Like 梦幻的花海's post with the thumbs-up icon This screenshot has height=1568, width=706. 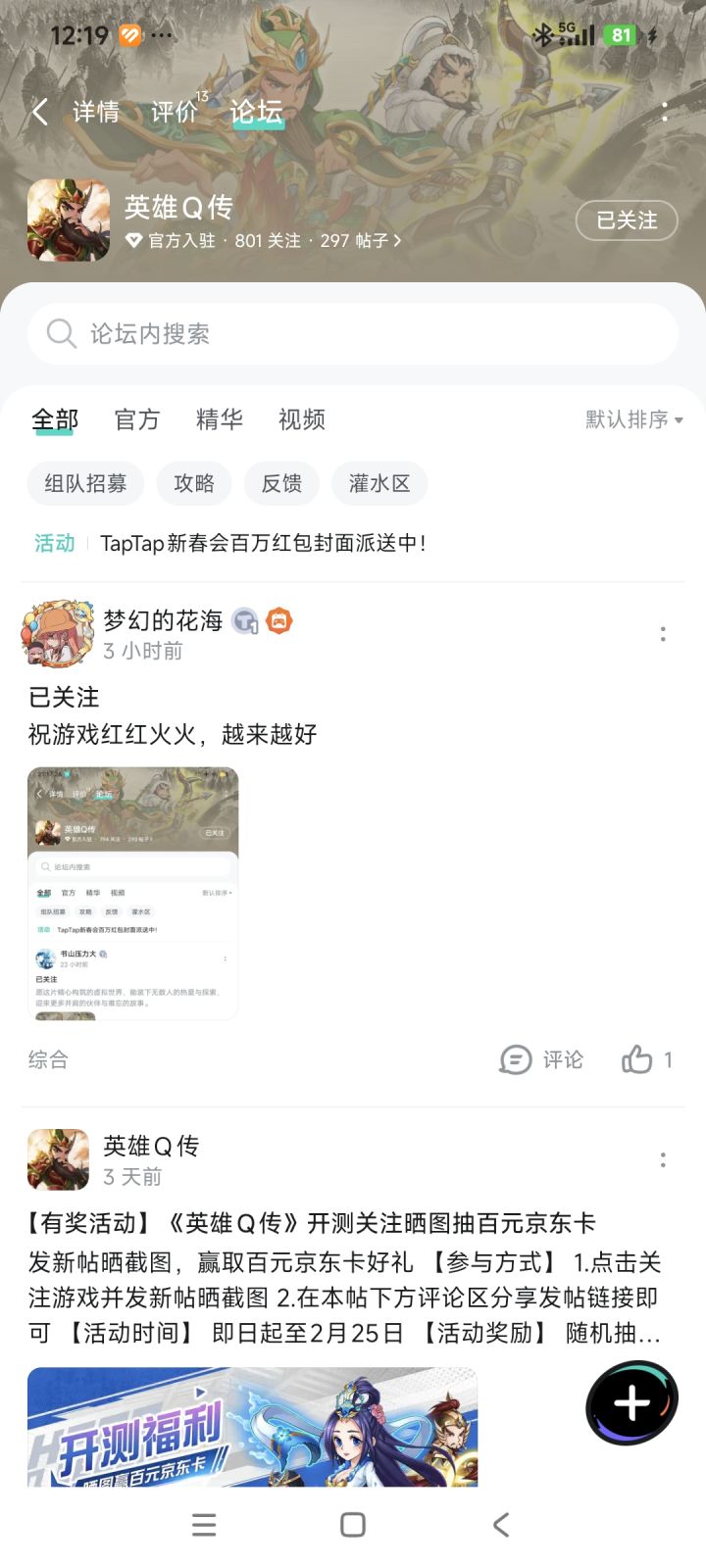636,1059
